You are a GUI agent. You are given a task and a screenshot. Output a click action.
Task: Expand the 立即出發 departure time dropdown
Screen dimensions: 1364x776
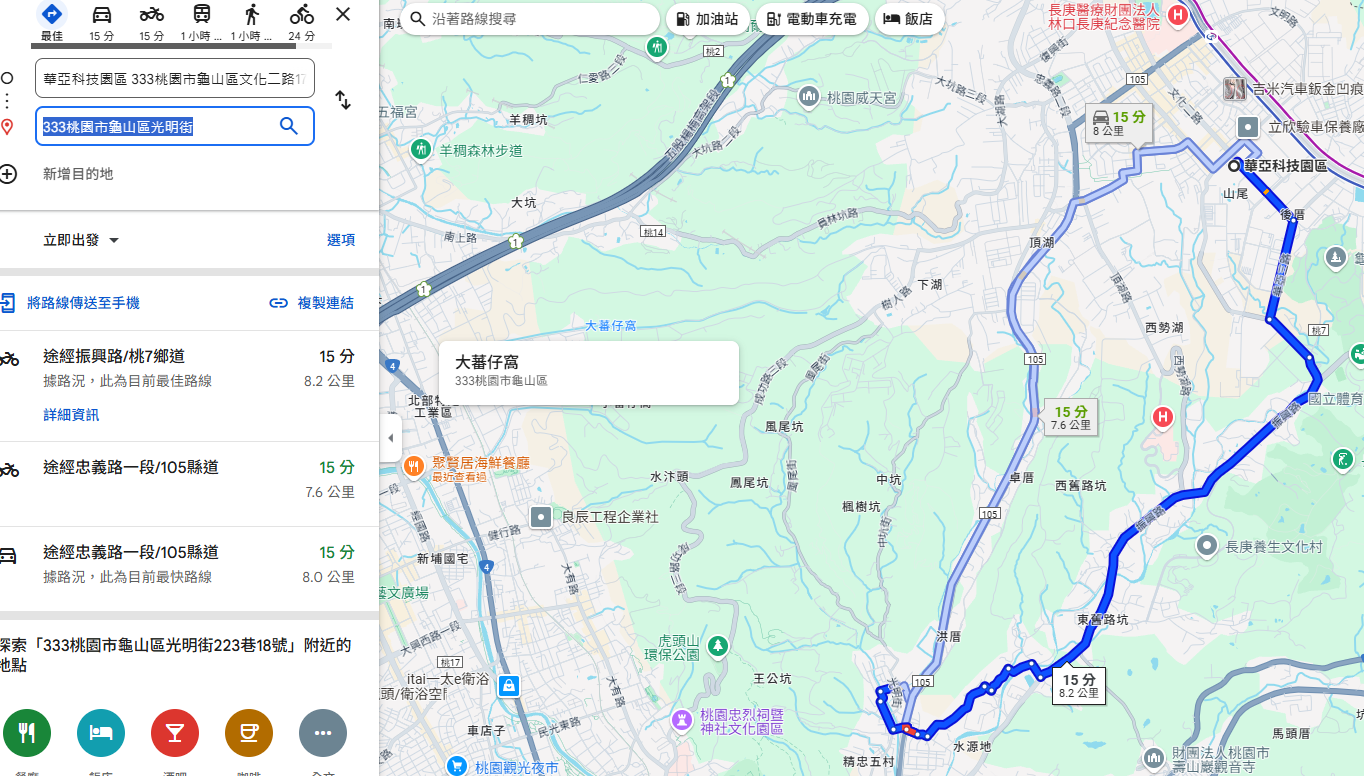coord(82,240)
